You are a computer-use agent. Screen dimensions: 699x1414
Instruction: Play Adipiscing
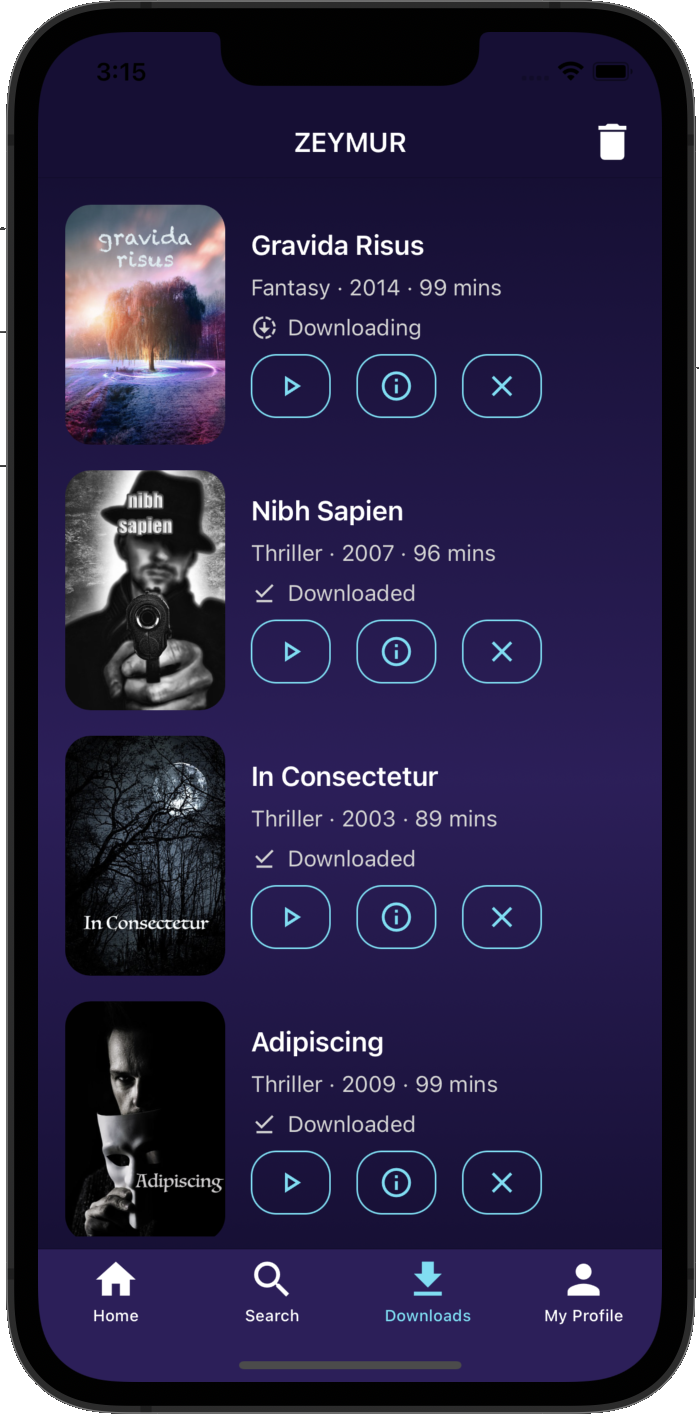[x=291, y=1183]
